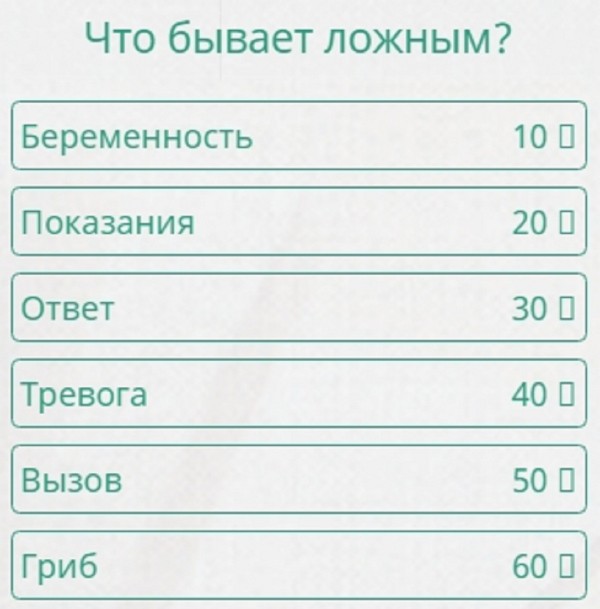The height and width of the screenshot is (609, 600).
Task: Pick the Тревога answer option
Action: point(298,394)
